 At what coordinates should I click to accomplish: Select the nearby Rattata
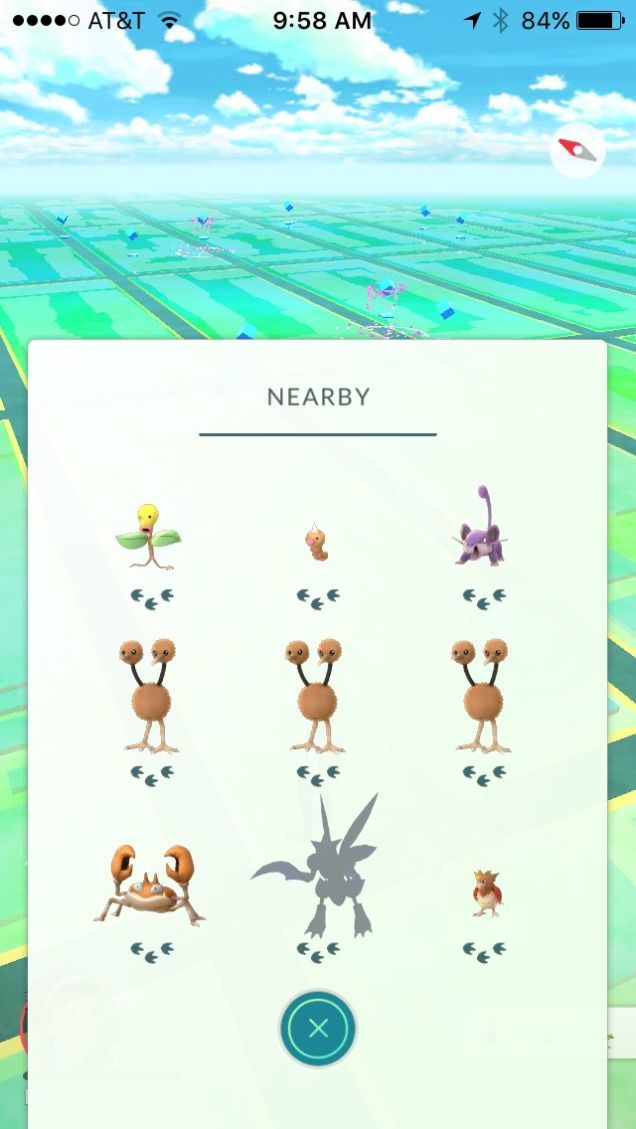coord(483,530)
